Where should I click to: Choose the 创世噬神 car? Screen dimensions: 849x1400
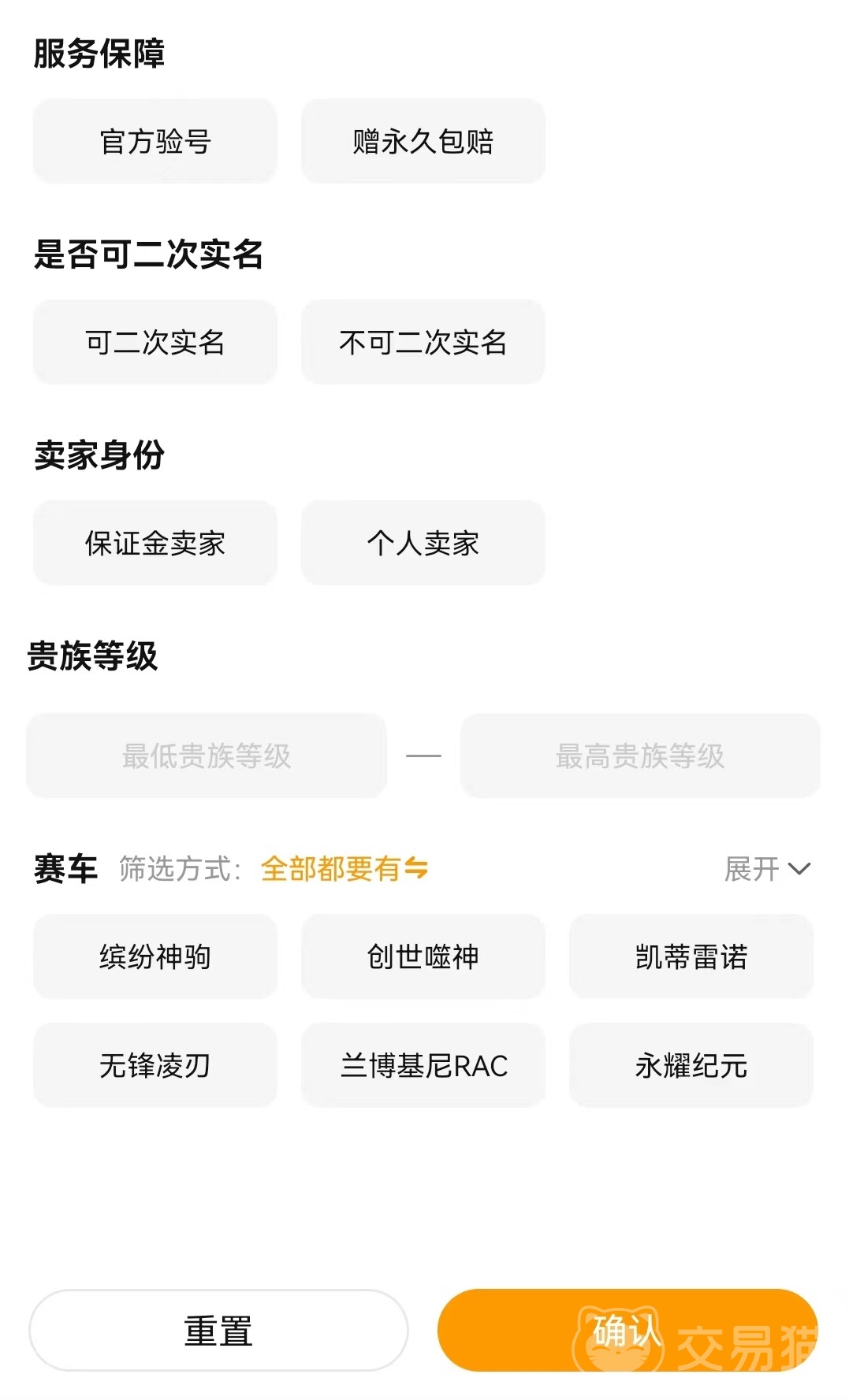423,957
